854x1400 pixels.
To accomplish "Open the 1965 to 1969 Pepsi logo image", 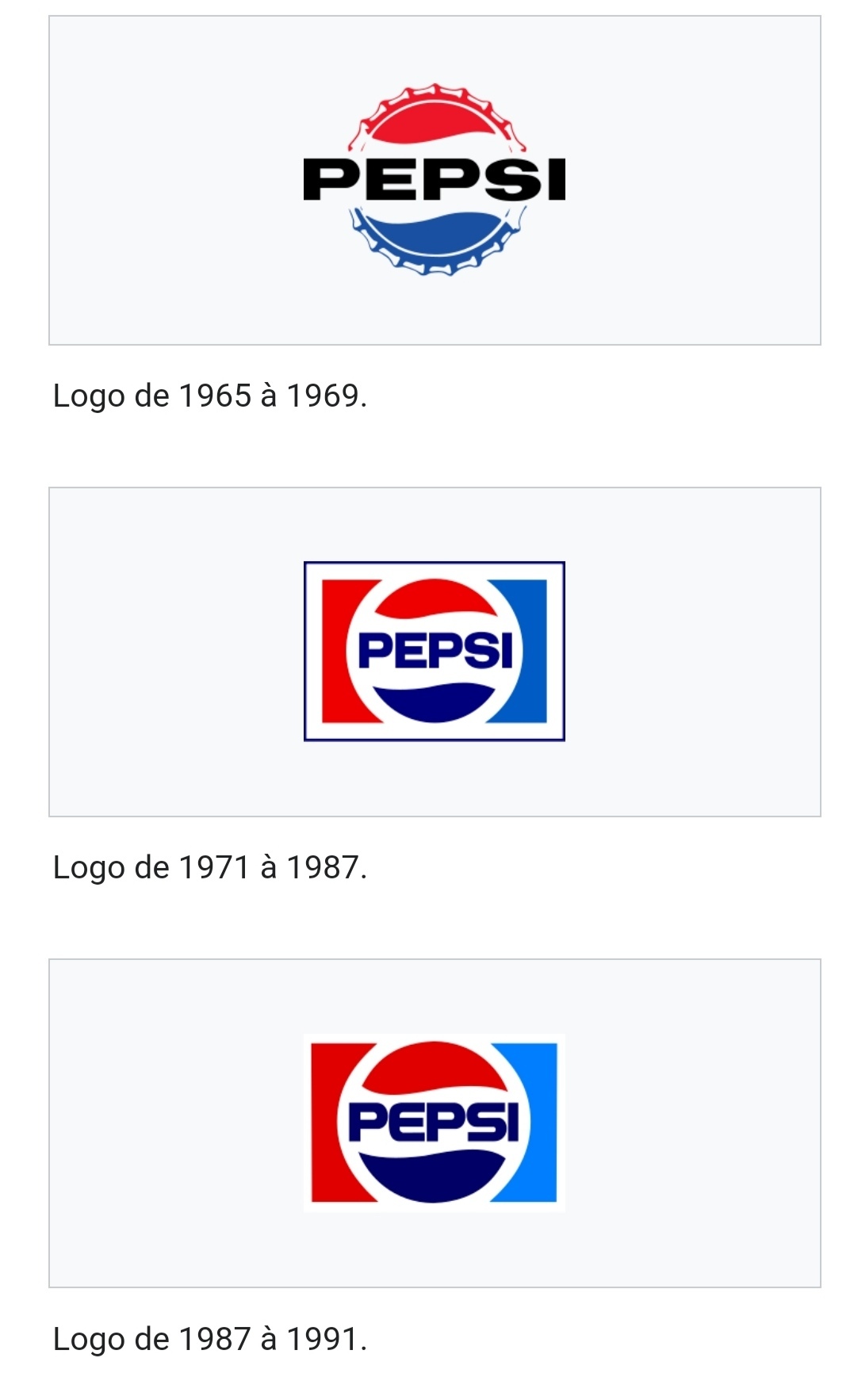I will tap(434, 180).
